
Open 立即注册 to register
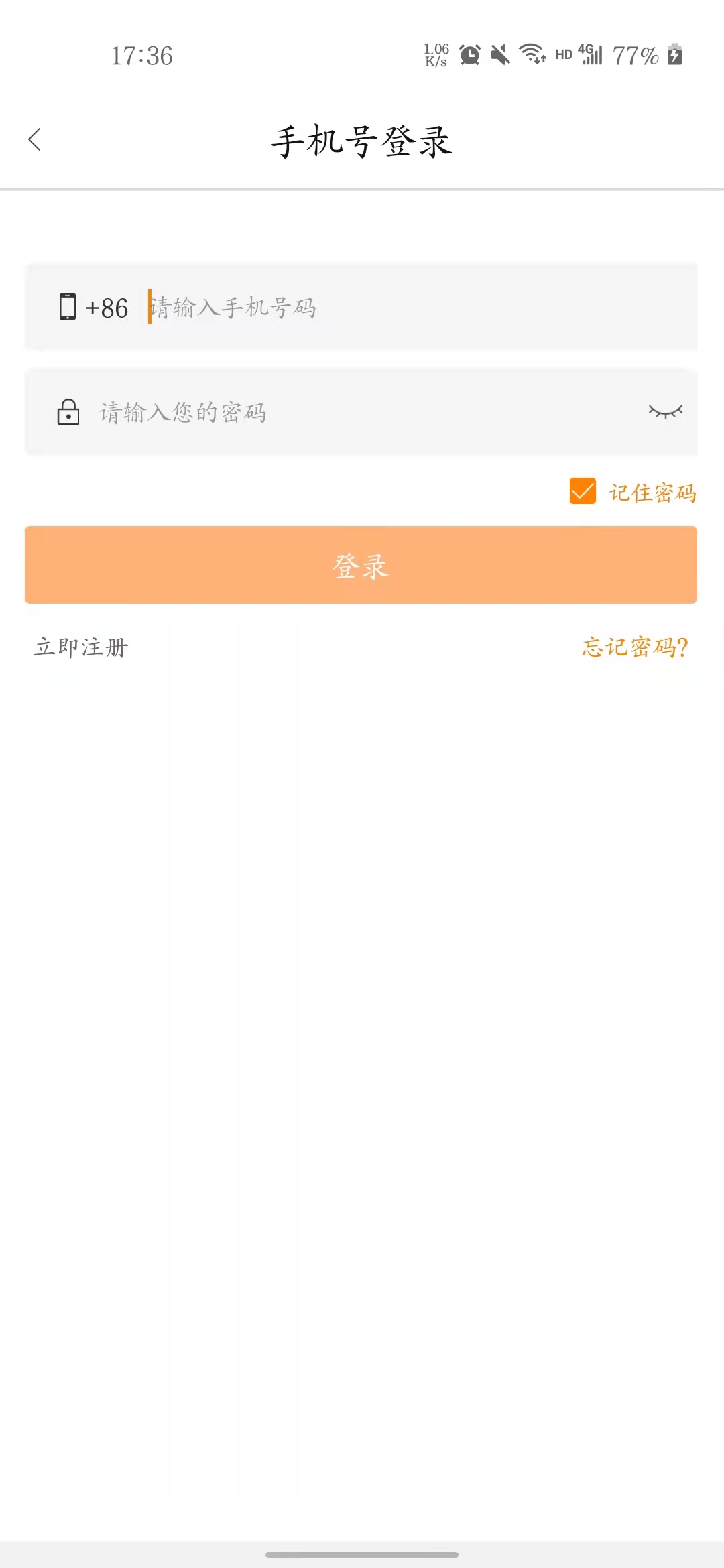[81, 647]
